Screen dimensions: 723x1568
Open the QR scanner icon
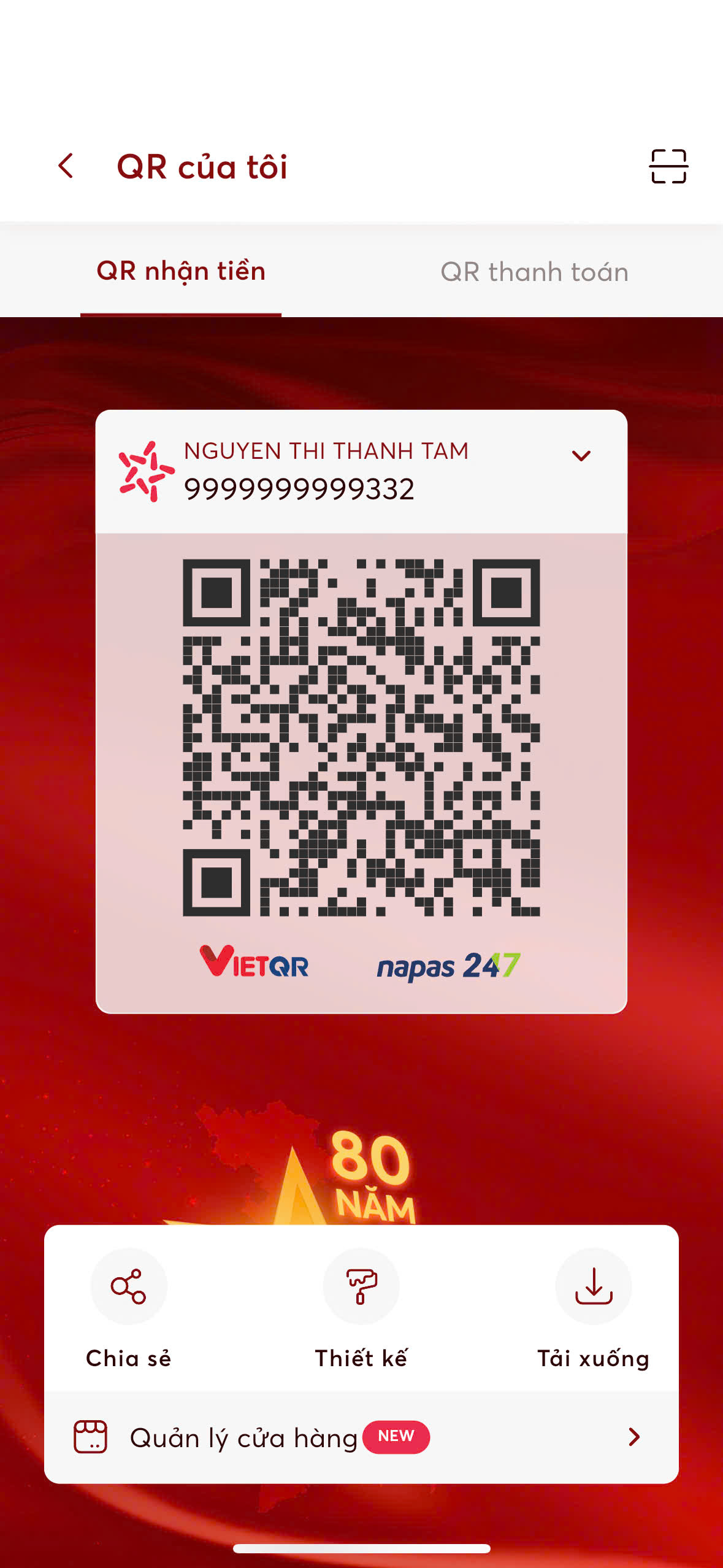pos(668,166)
